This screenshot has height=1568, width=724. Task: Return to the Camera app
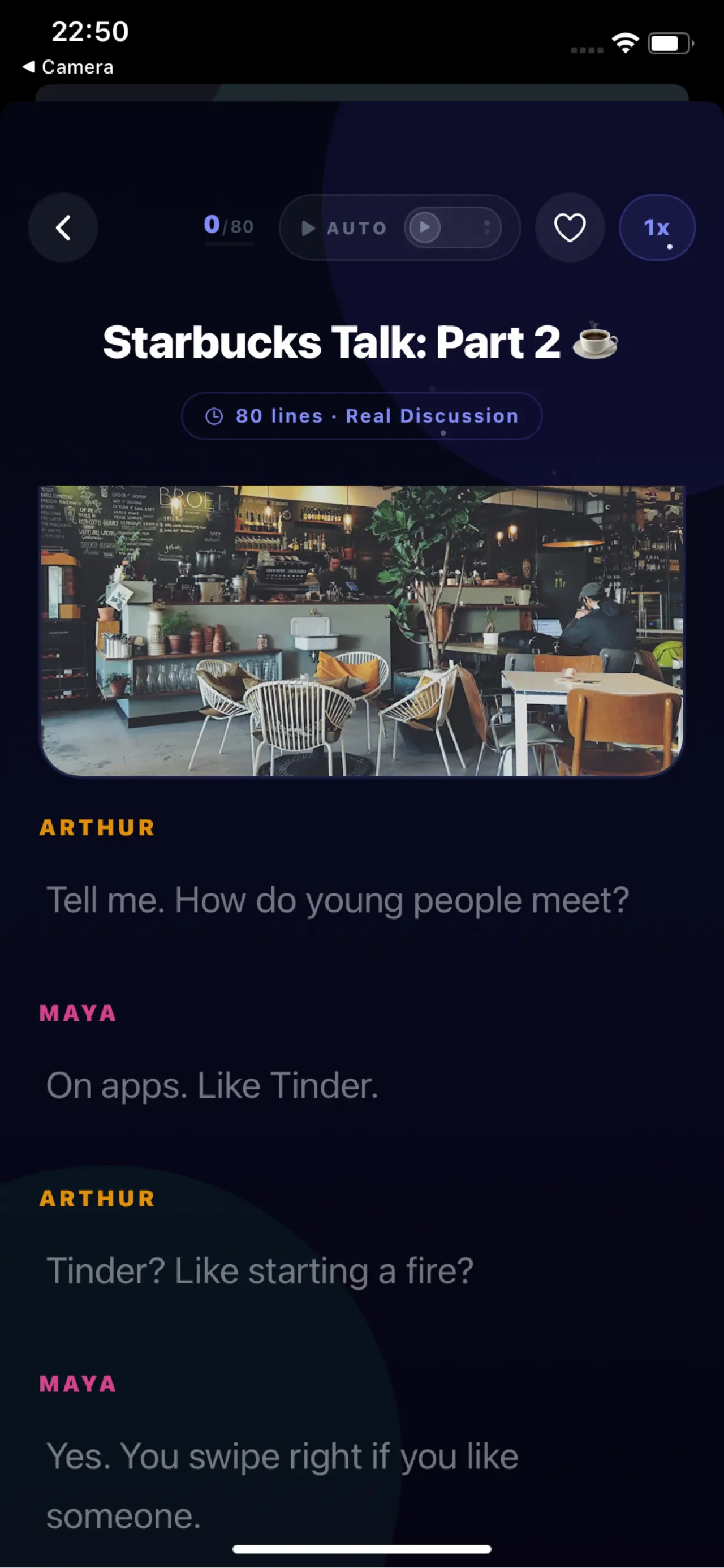pos(68,67)
